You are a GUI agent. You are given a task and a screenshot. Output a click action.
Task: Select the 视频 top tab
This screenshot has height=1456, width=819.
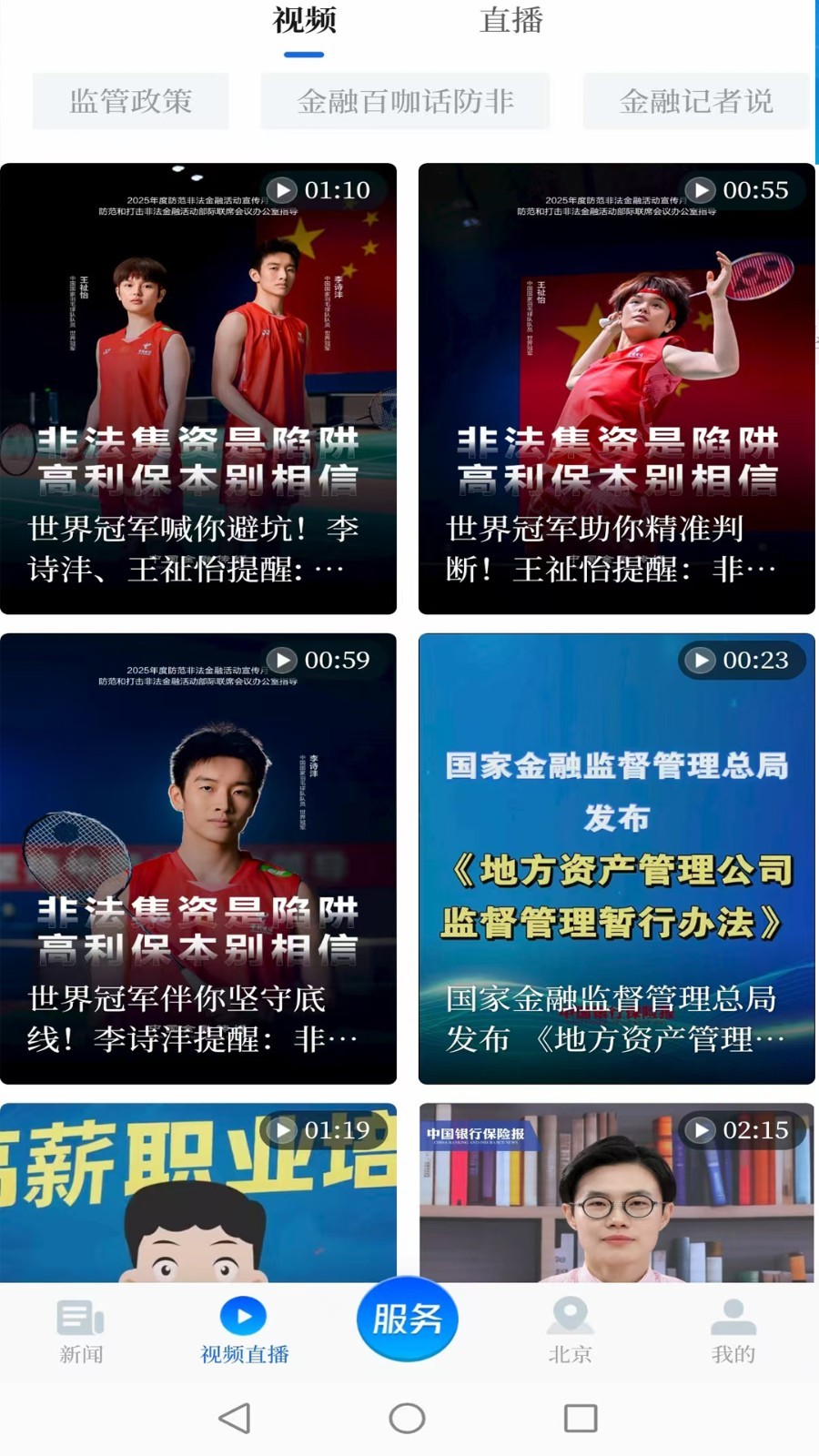(x=304, y=21)
